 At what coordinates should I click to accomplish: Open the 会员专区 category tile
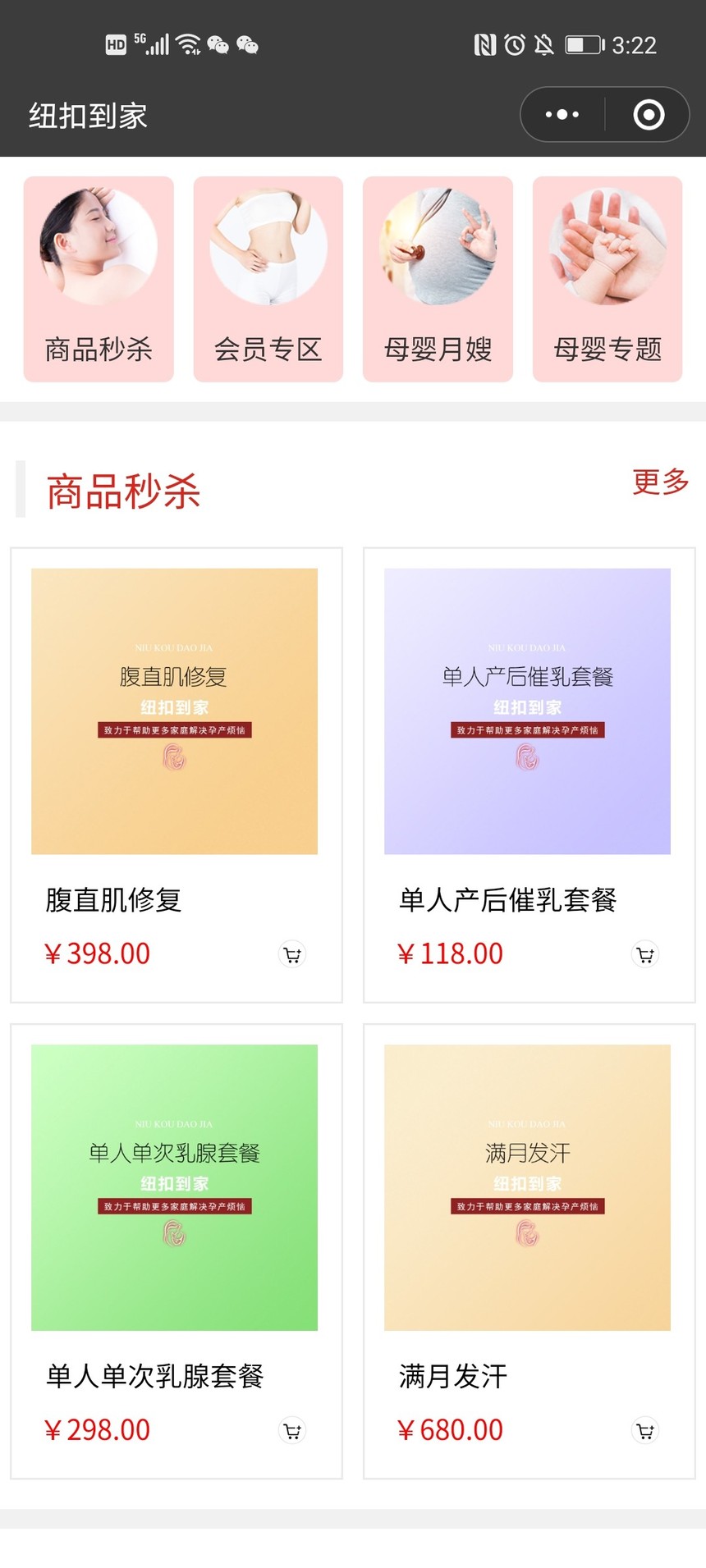tap(268, 279)
